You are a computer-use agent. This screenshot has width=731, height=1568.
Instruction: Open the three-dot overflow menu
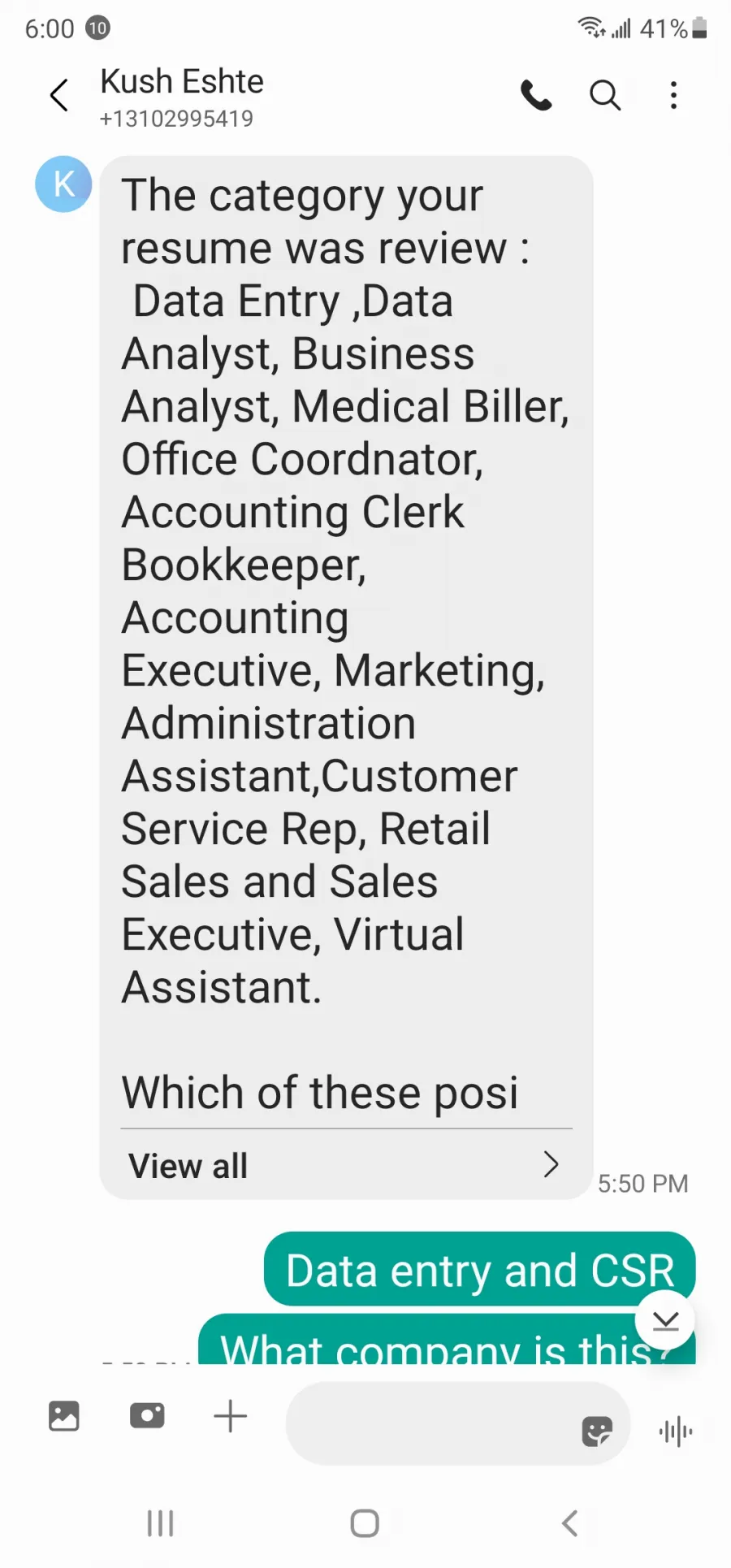click(x=673, y=95)
